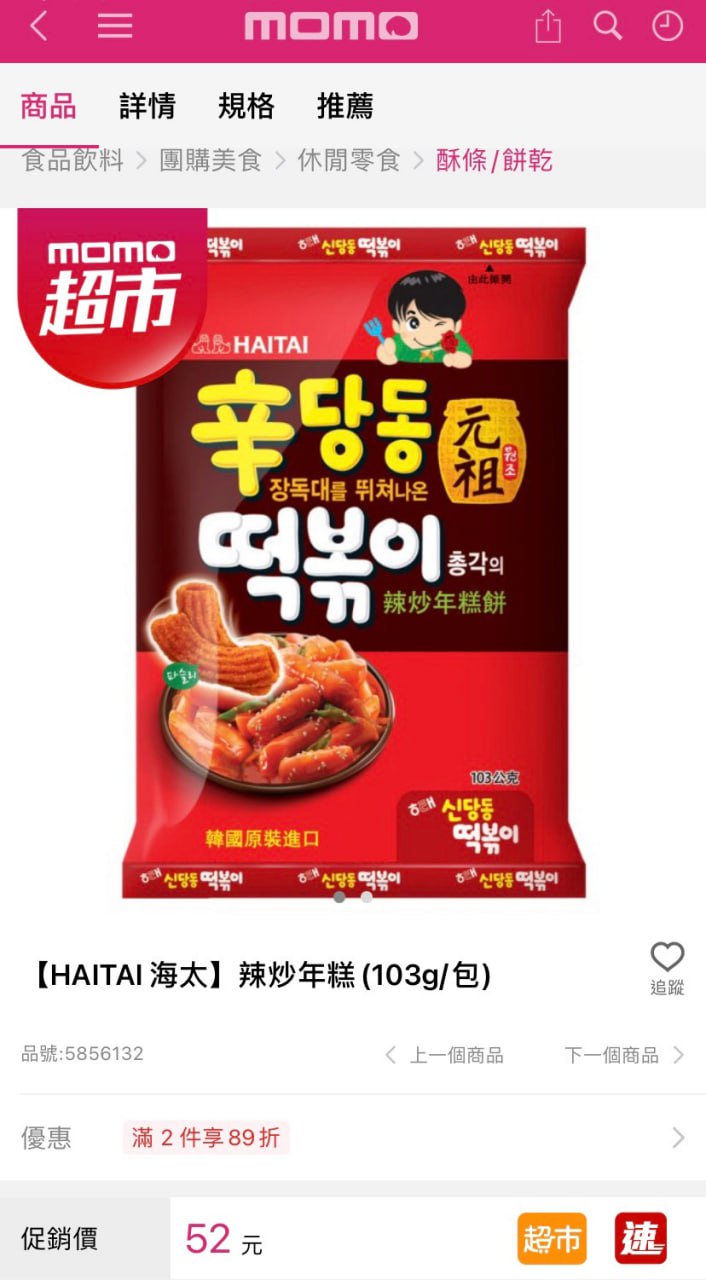
Task: Add product to 追蹤 favorites
Action: click(x=667, y=968)
